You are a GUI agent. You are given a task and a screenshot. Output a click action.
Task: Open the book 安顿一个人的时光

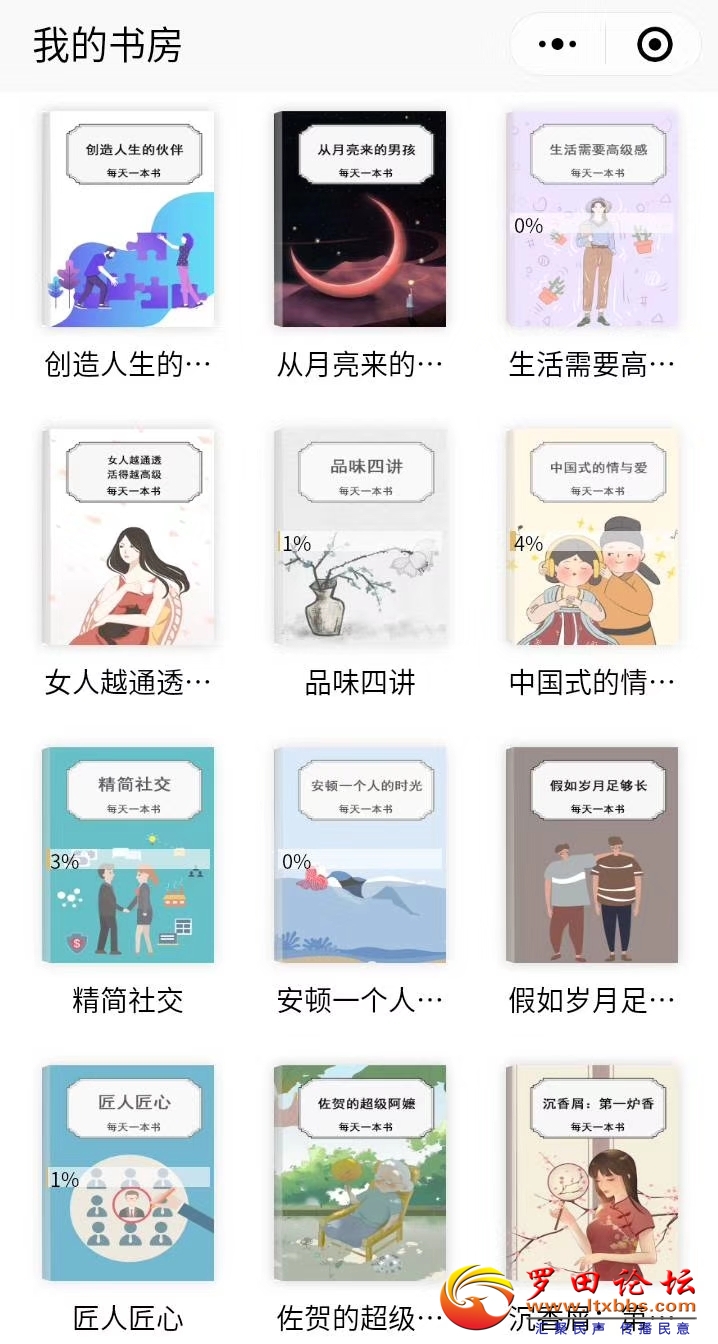click(360, 855)
